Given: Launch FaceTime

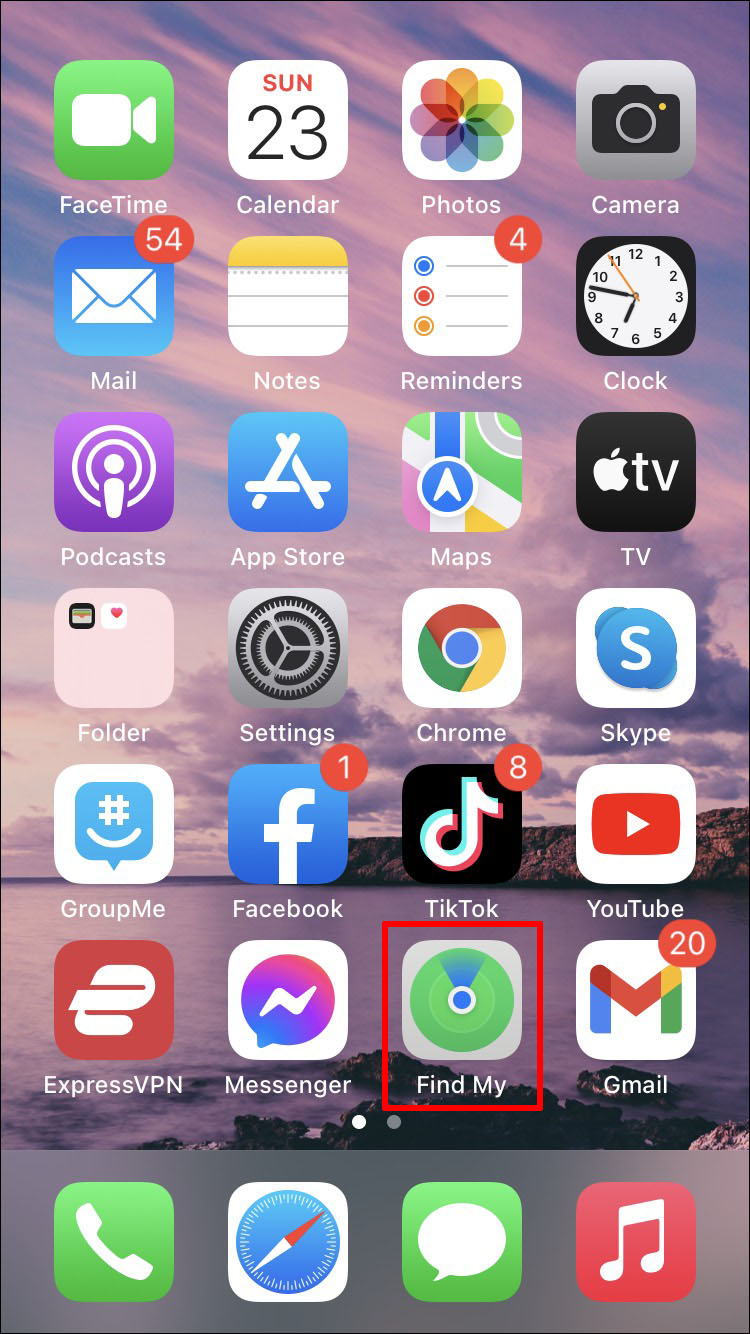Looking at the screenshot, I should point(114,120).
